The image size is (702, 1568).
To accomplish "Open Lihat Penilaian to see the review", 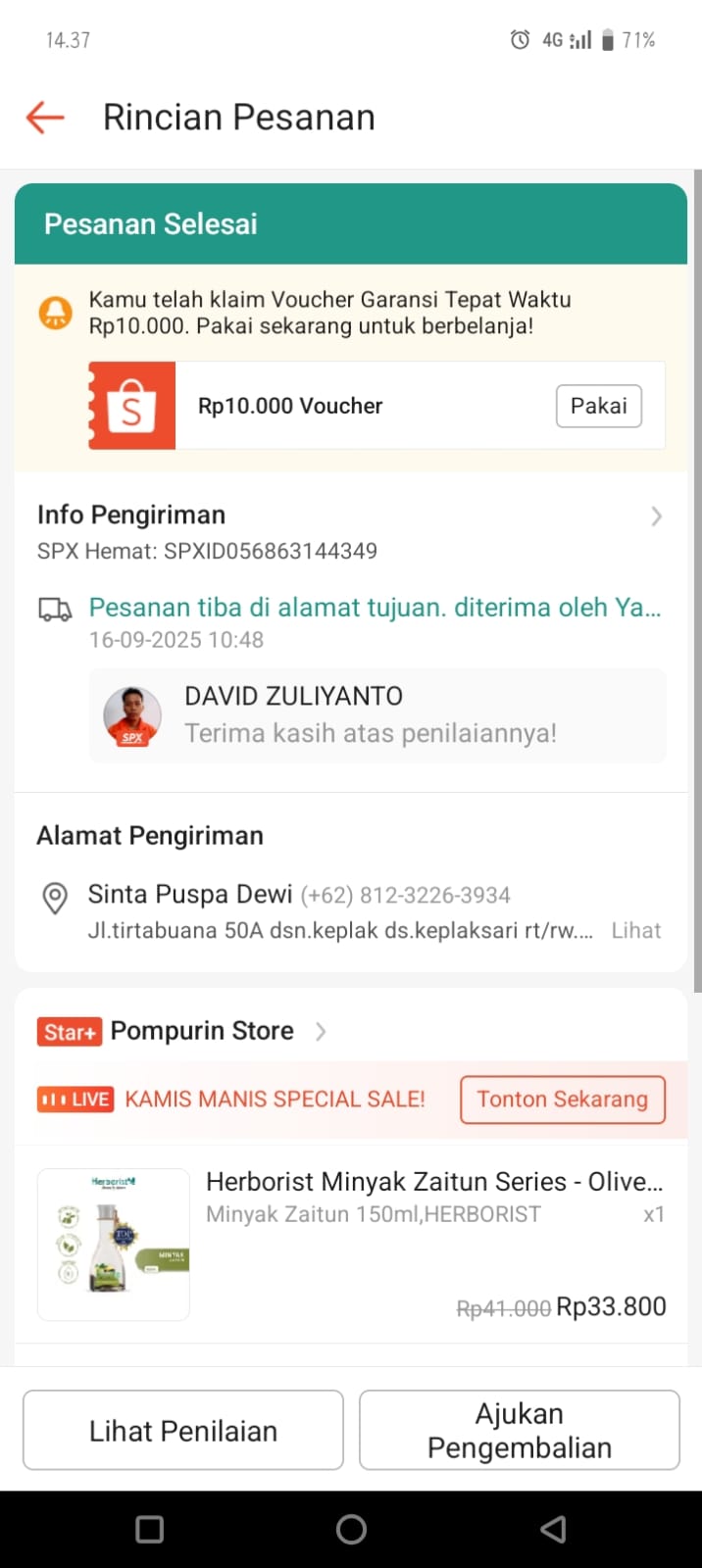I will click(183, 1431).
